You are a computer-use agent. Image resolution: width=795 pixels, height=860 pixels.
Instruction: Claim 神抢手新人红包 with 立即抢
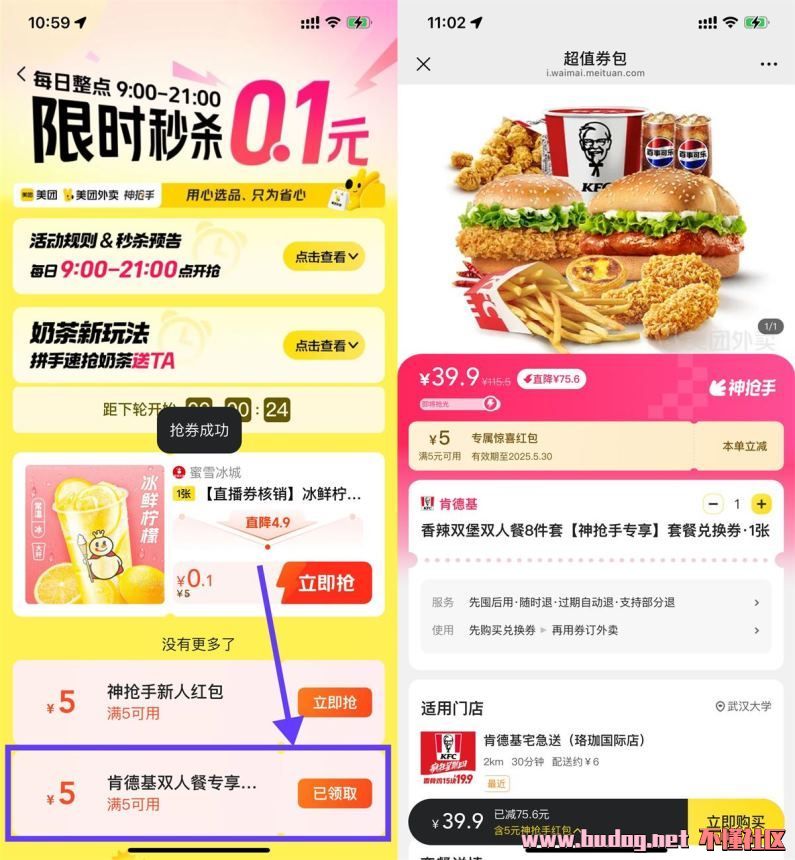tap(334, 703)
